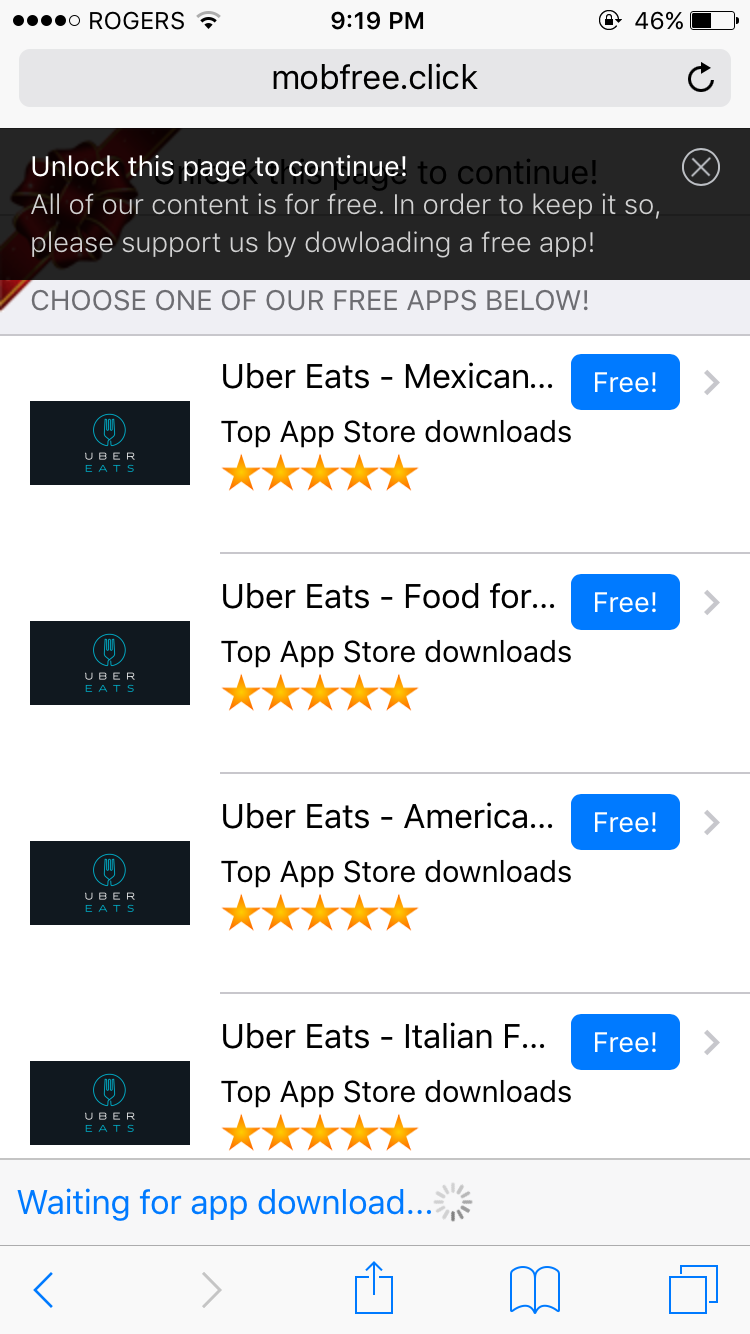Screen dimensions: 750x1334
Task: Tap the mobfree.click address bar
Action: 374,78
